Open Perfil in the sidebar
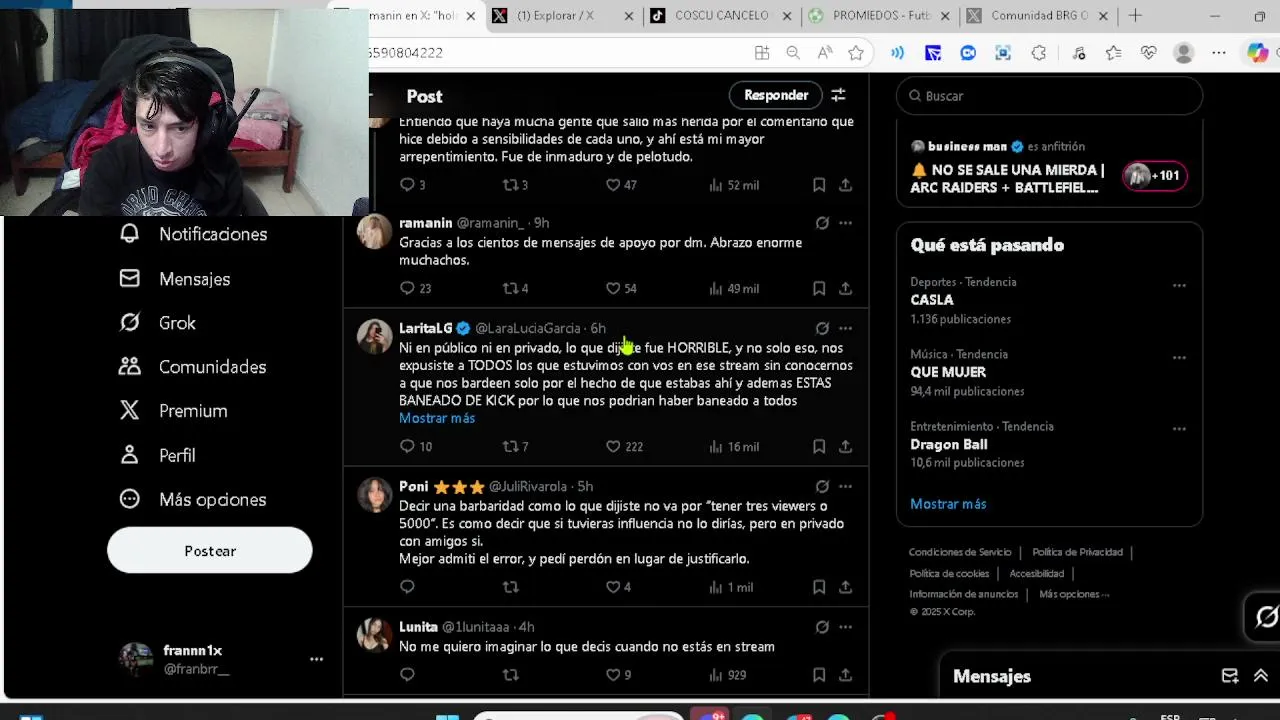 159,455
